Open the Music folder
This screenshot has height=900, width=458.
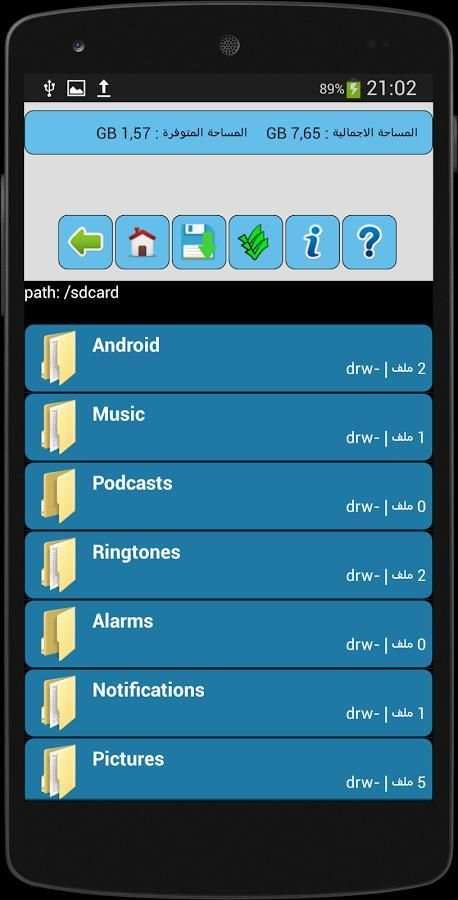coord(228,427)
